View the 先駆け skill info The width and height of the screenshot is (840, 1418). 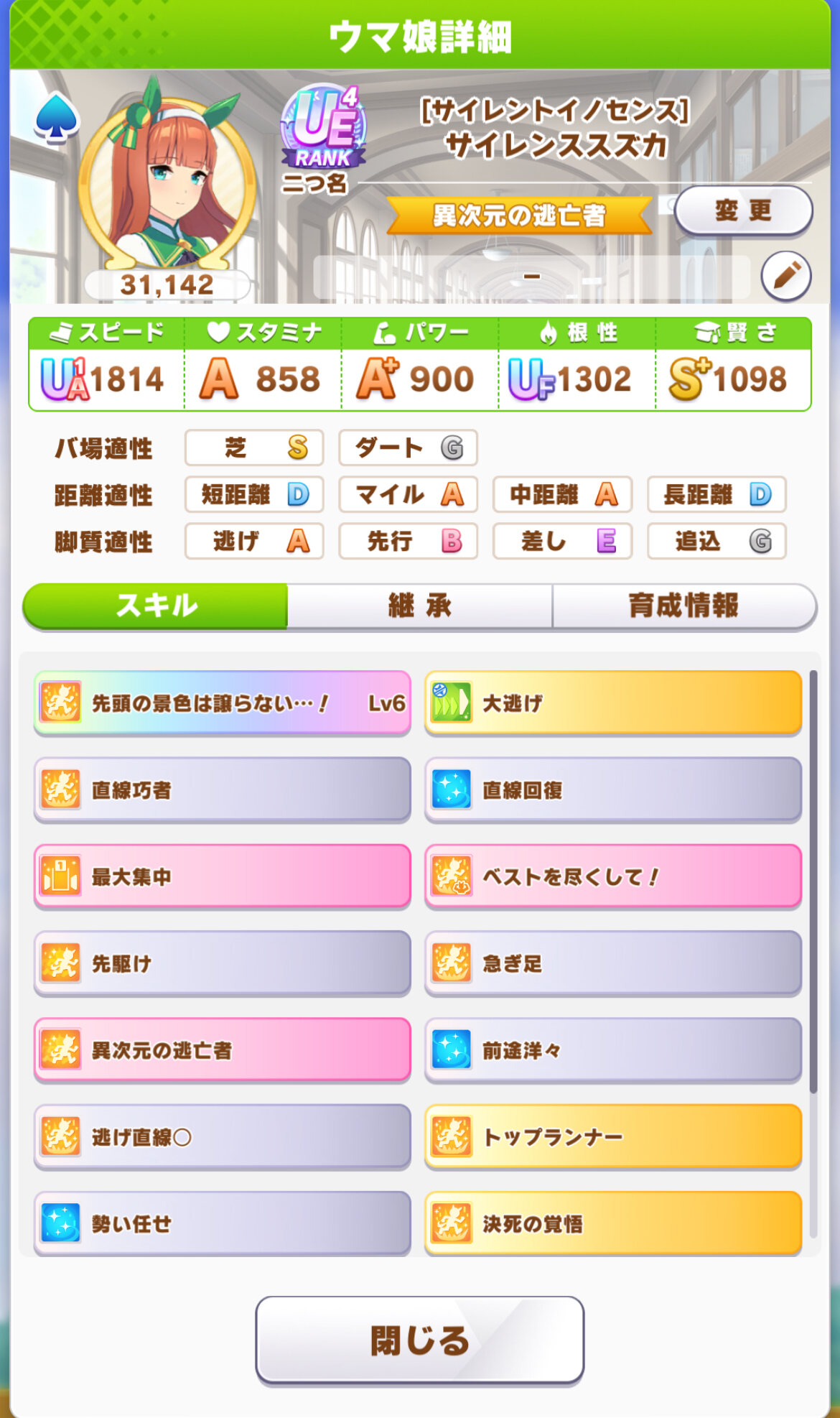[x=223, y=963]
